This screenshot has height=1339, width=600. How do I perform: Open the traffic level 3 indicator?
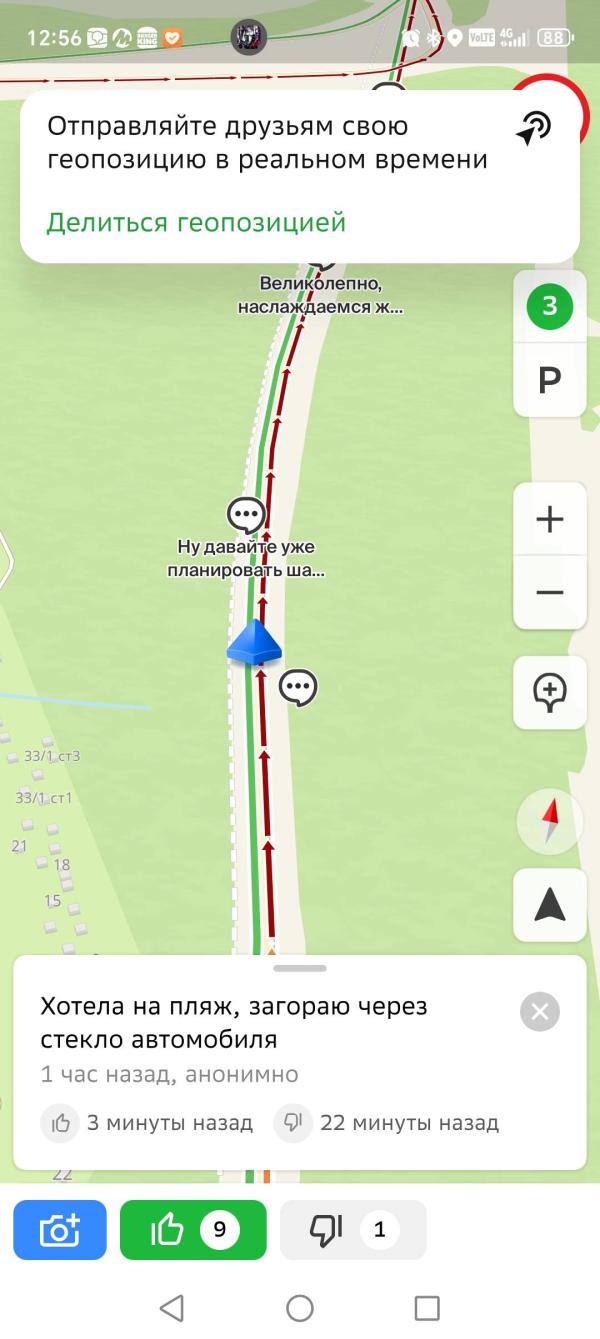(x=549, y=306)
